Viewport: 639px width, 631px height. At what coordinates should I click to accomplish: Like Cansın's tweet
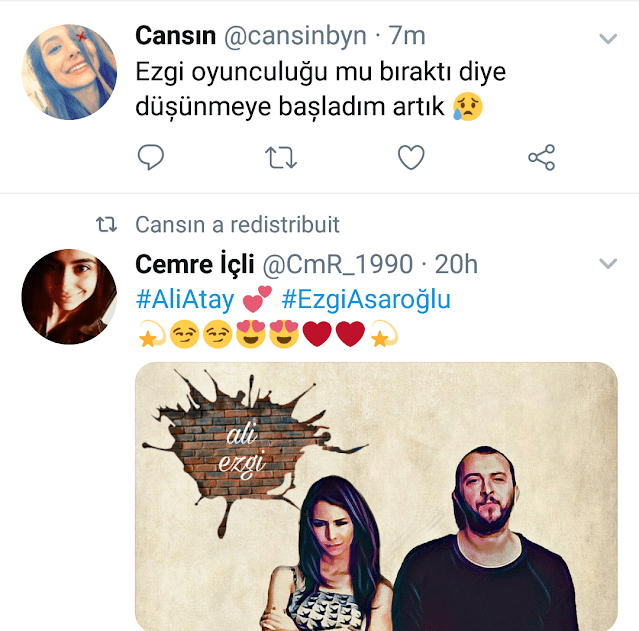(x=411, y=157)
